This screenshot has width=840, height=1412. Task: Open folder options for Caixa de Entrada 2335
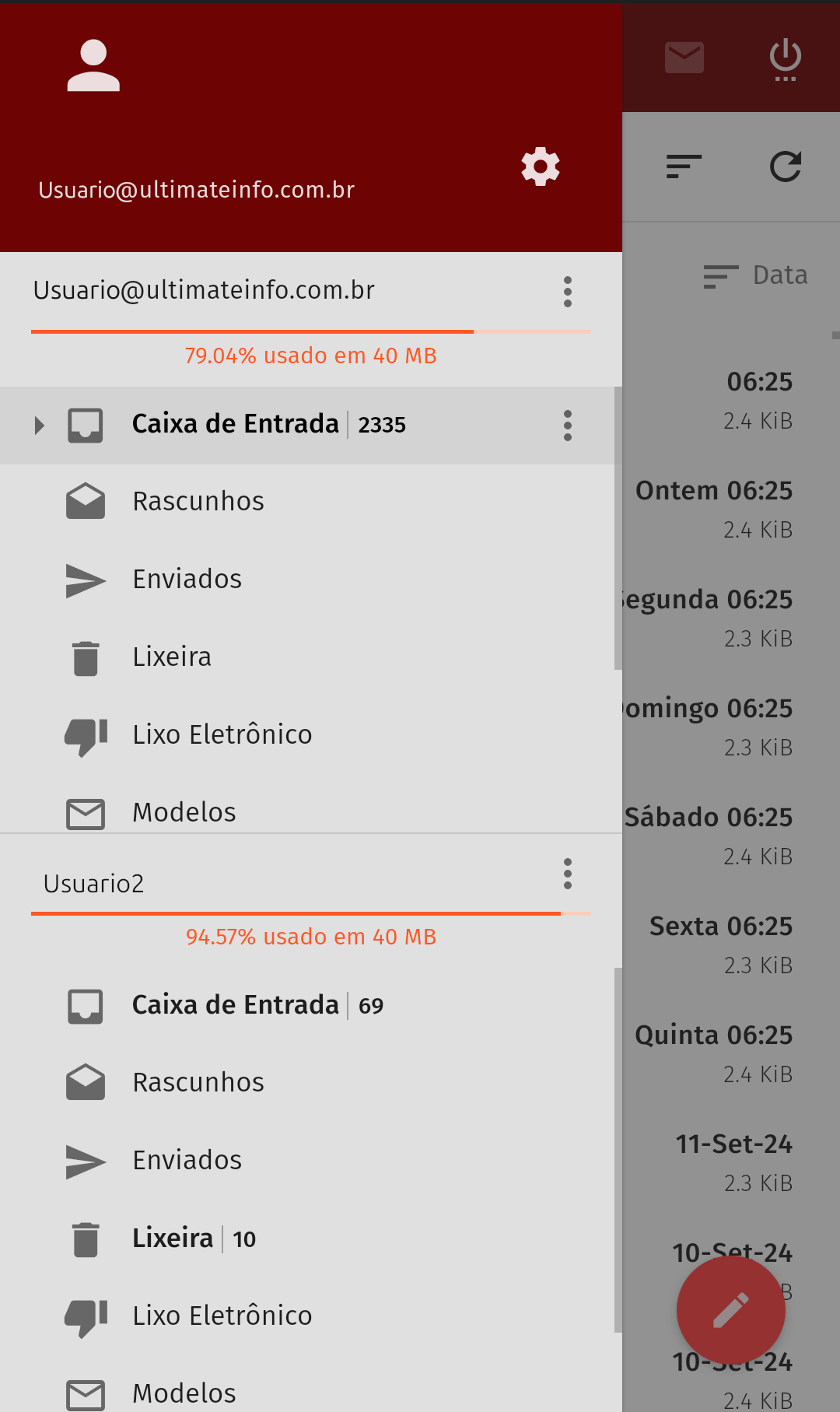568,426
